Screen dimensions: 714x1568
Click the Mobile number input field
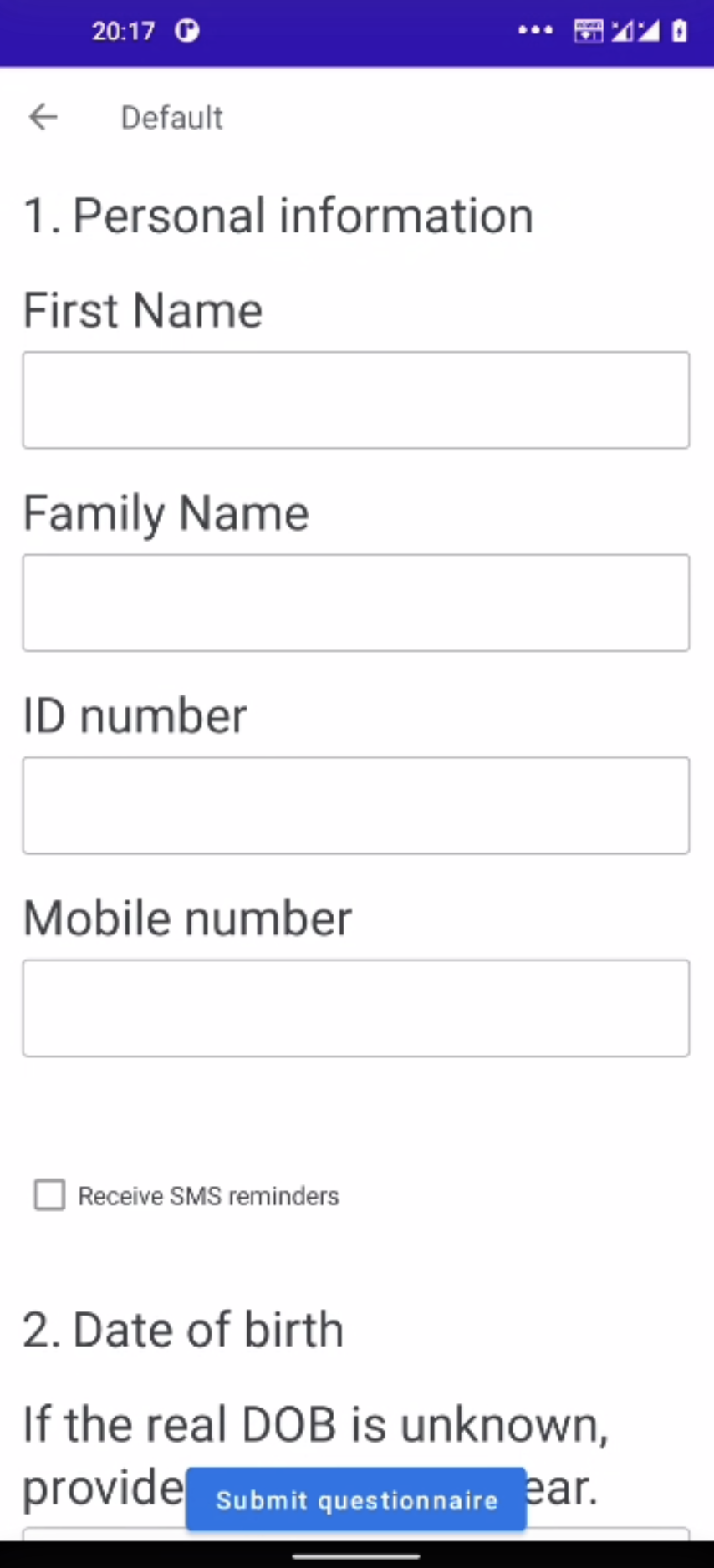pos(356,1007)
